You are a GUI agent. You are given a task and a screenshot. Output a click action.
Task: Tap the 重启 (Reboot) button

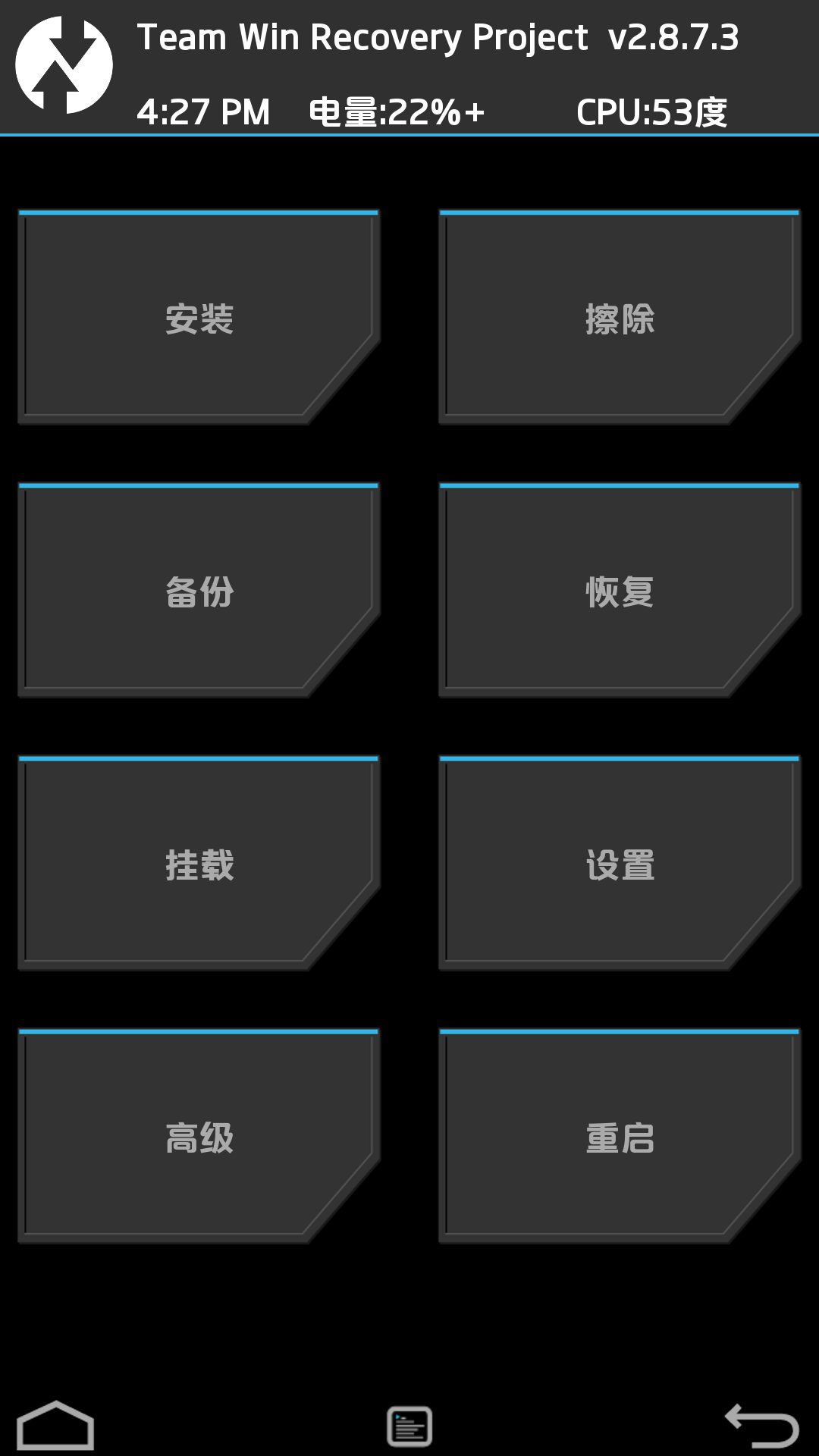[x=620, y=1137]
